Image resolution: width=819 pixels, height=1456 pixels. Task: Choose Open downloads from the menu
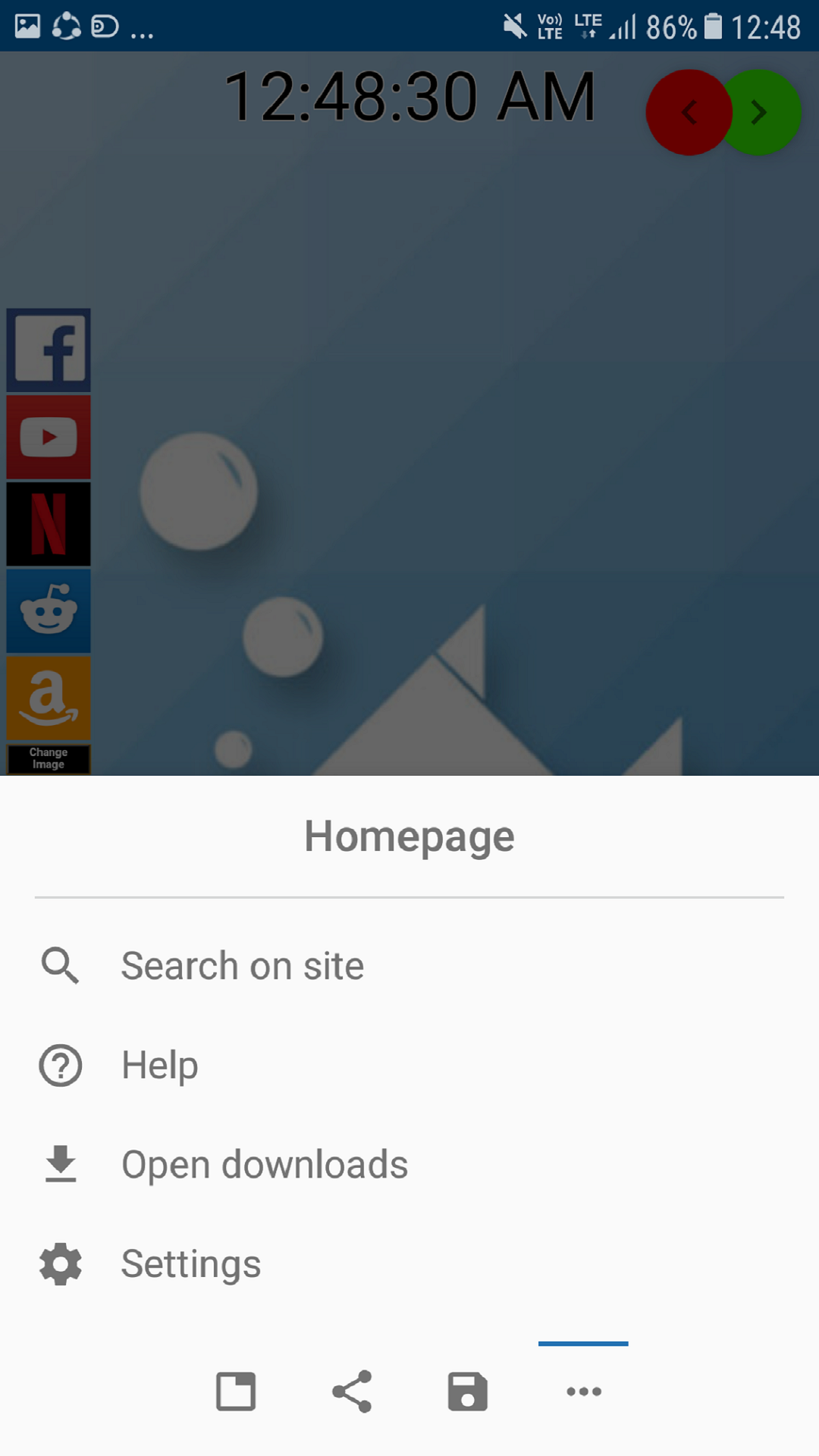[265, 1164]
